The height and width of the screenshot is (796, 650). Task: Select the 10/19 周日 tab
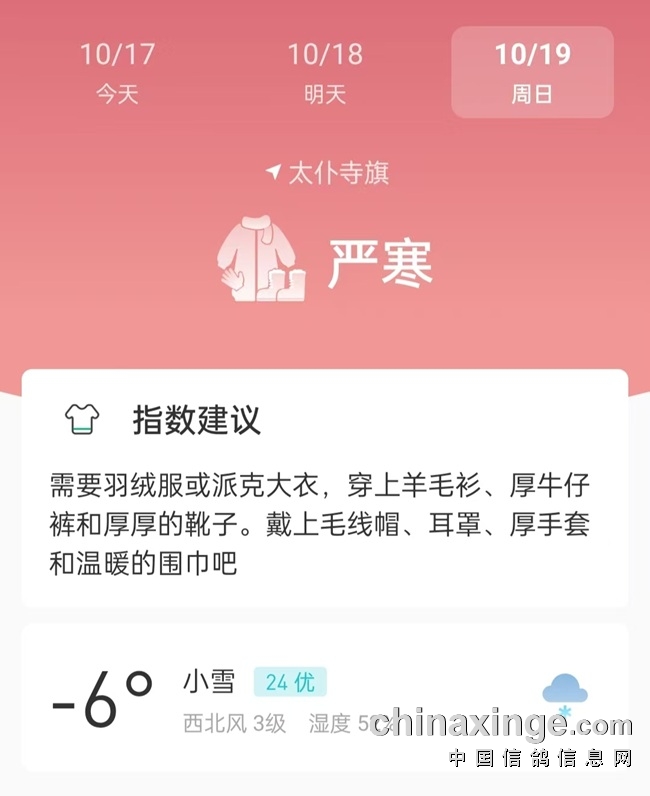532,73
